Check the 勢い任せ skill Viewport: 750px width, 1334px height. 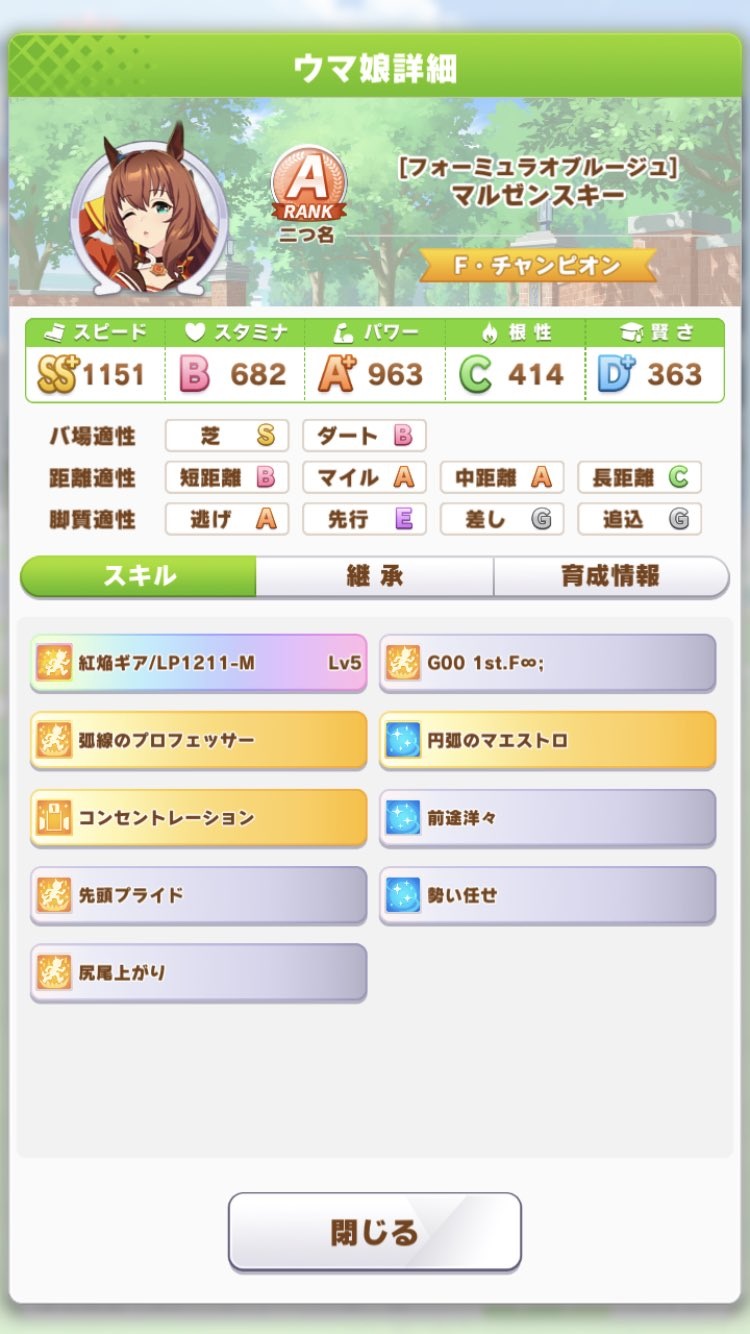coord(547,895)
